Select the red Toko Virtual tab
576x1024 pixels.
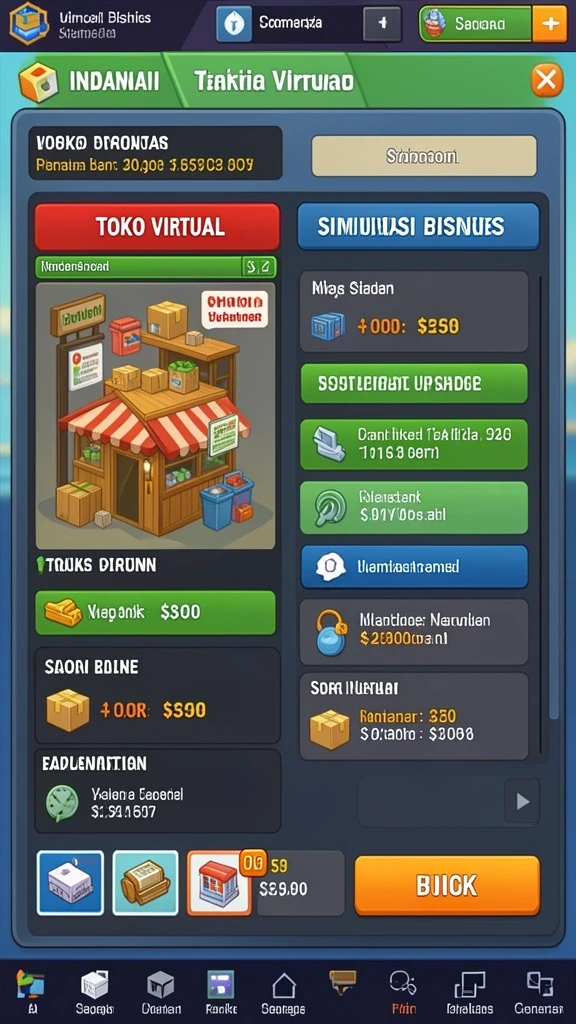click(x=157, y=227)
